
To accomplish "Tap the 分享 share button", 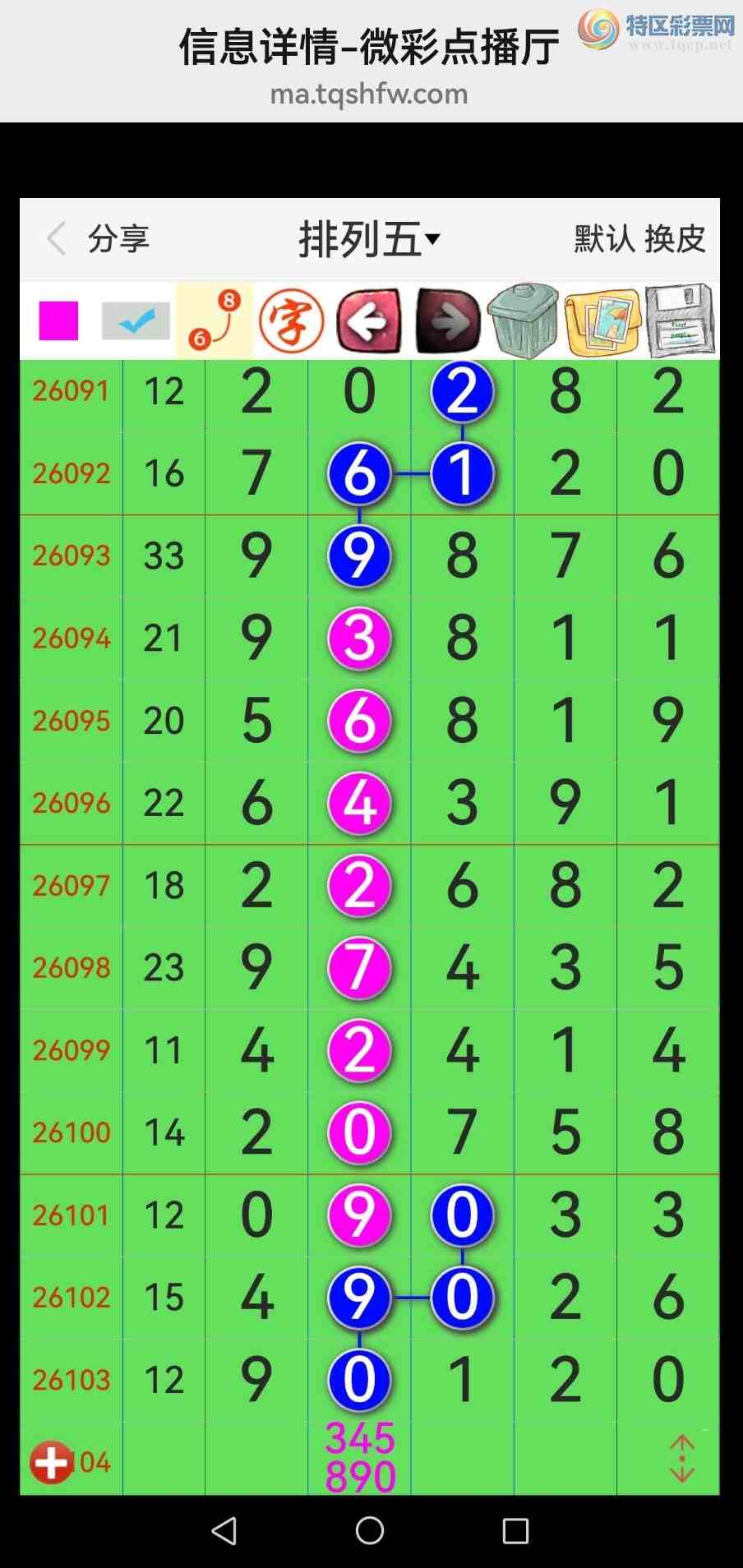I will 118,239.
